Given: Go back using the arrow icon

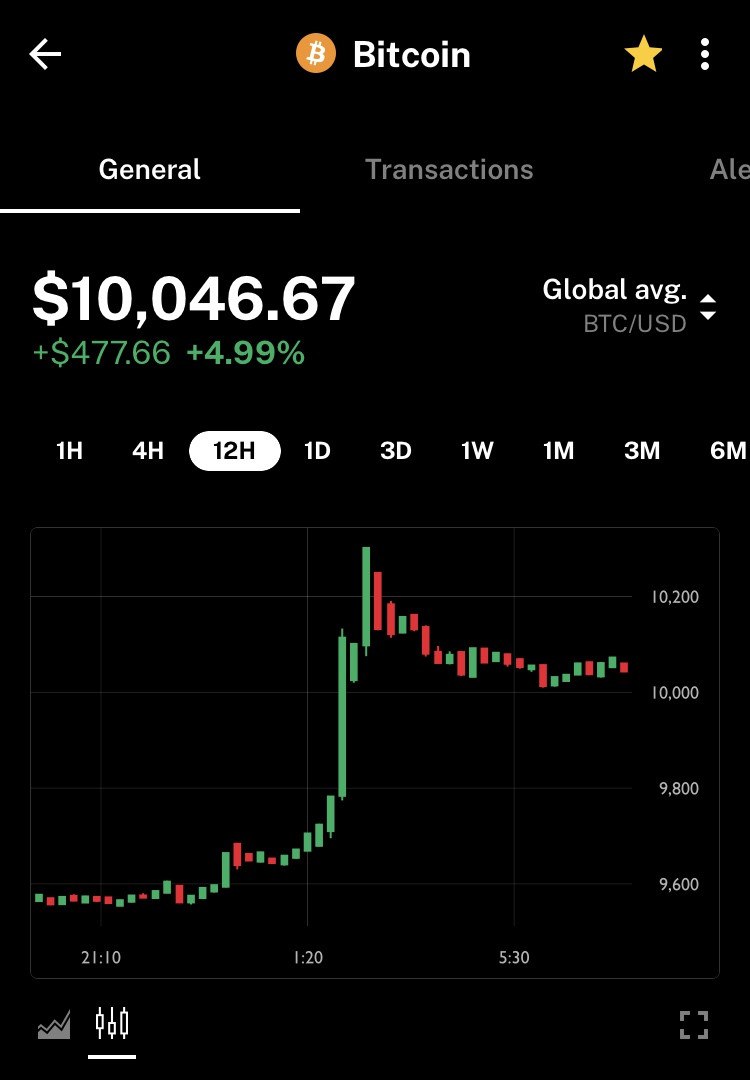Looking at the screenshot, I should click(x=45, y=55).
